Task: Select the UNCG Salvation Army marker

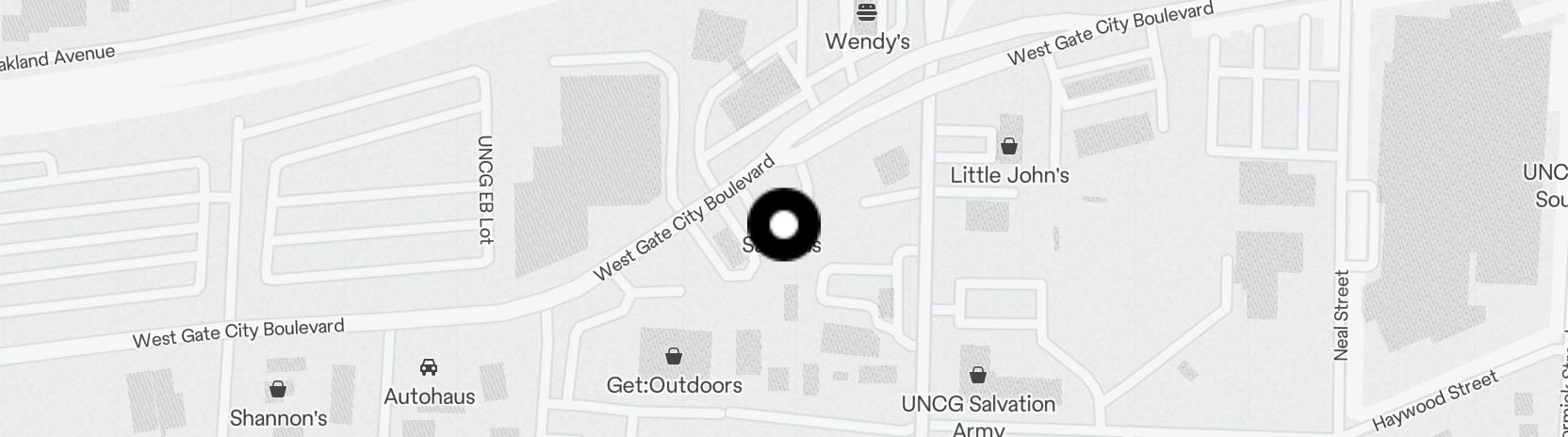Action: [x=978, y=376]
